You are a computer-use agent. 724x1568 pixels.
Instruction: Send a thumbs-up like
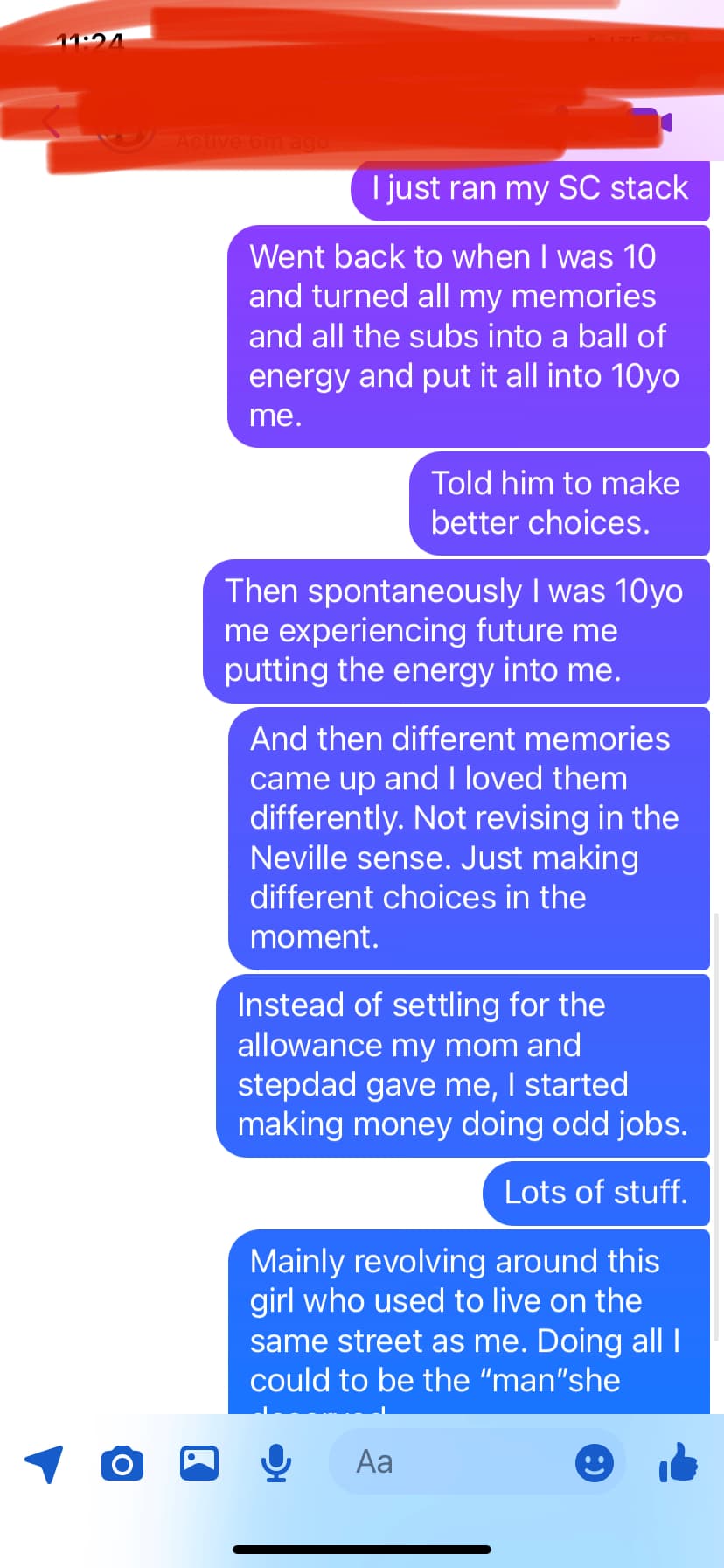click(678, 1460)
